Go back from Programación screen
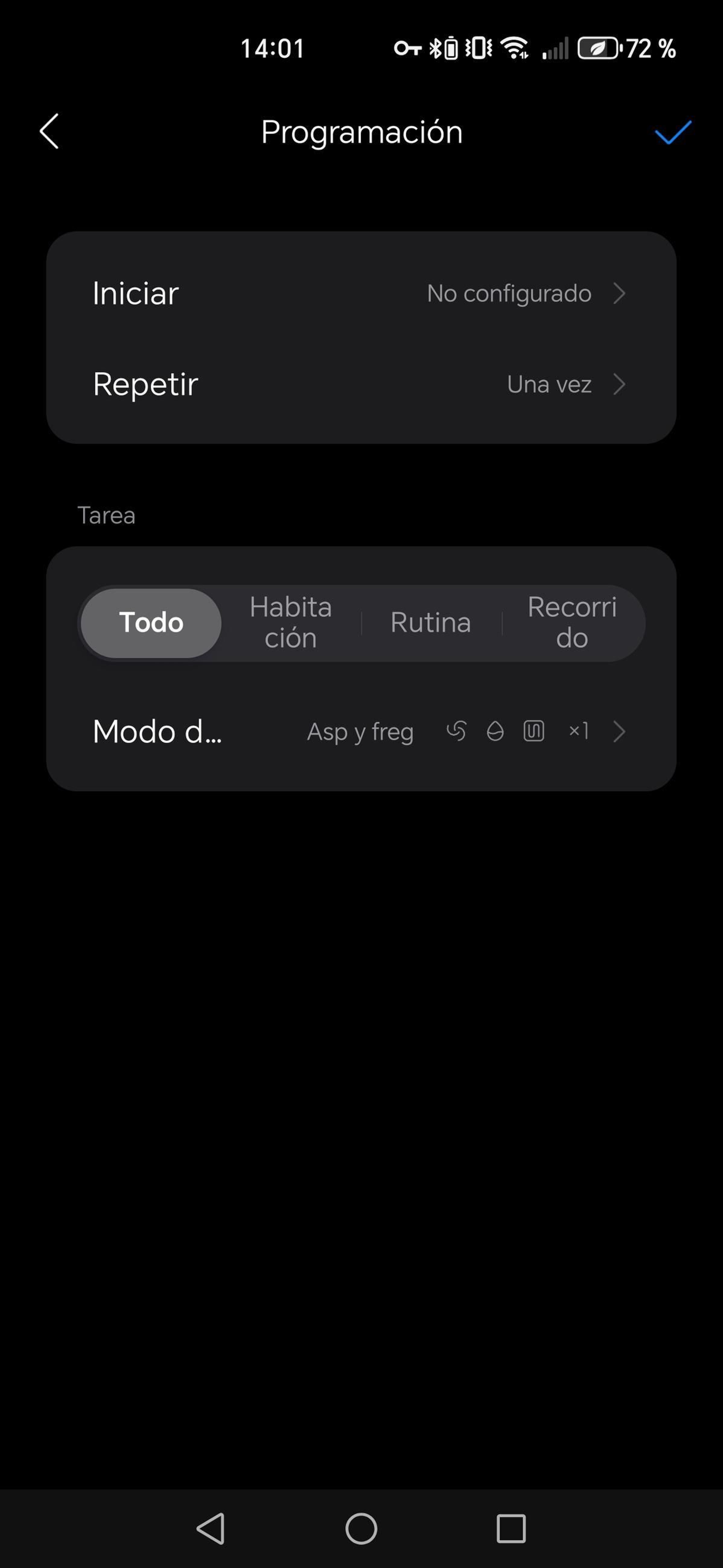The width and height of the screenshot is (723, 1568). tap(49, 131)
